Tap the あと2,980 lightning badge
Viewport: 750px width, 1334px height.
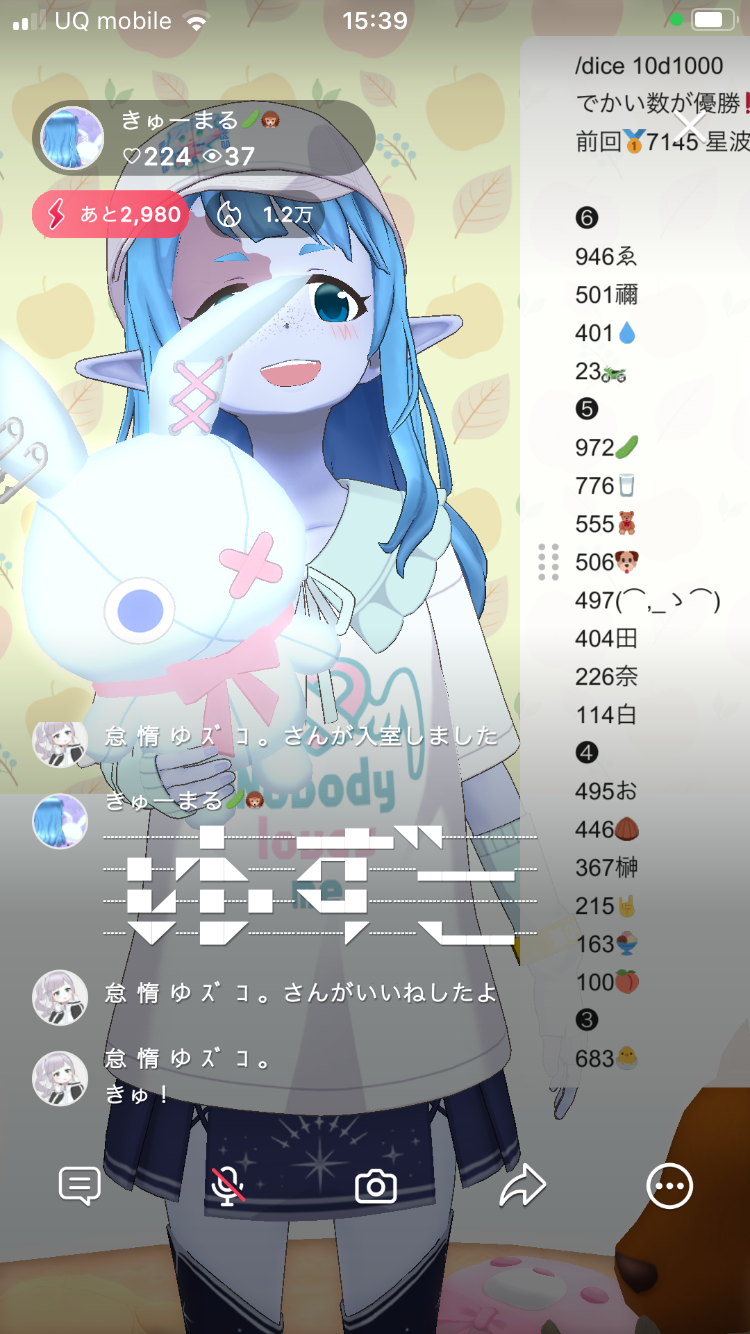[x=111, y=215]
